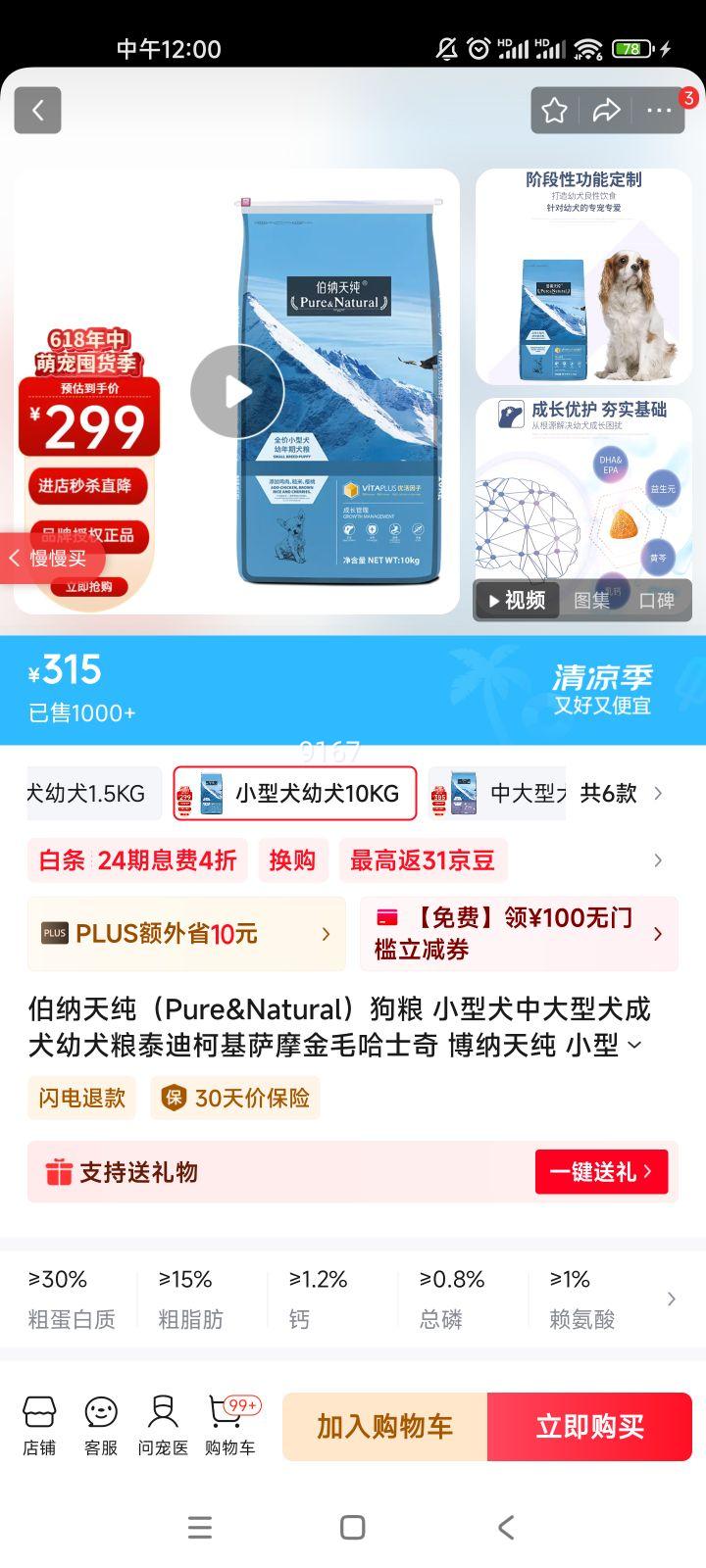Viewport: 706px width, 1568px height.
Task: Toggle the favorite star icon
Action: tap(555, 110)
